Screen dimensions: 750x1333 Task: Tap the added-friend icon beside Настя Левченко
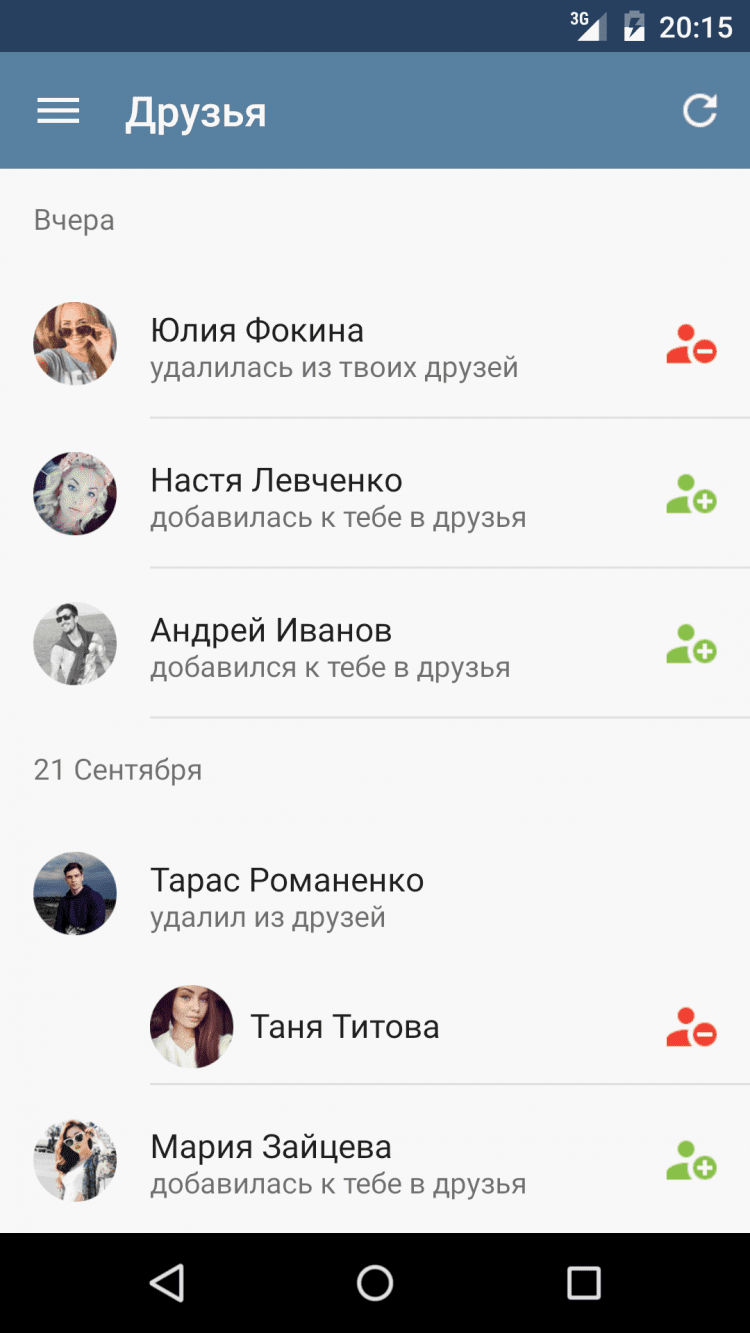(x=691, y=495)
